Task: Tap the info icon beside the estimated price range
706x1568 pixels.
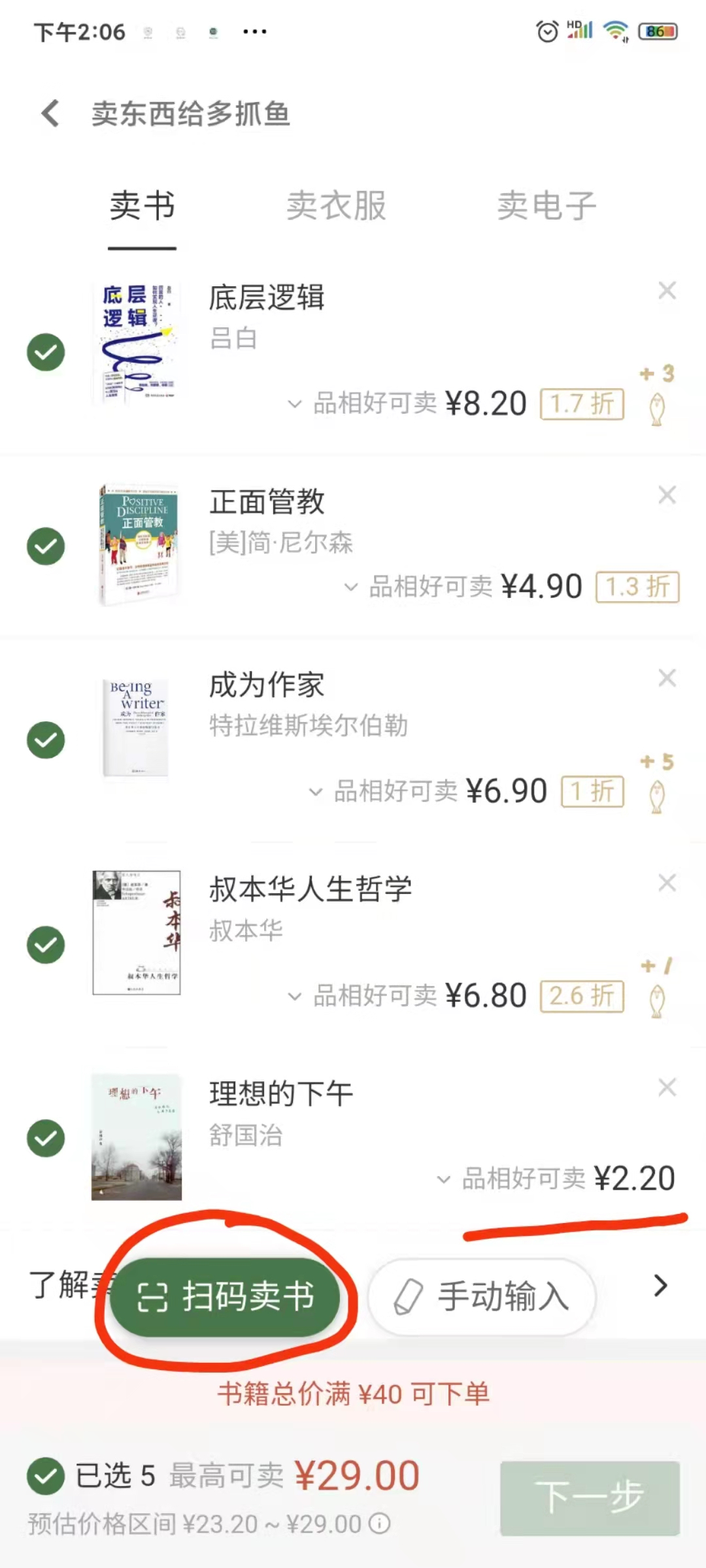Action: click(x=379, y=1524)
